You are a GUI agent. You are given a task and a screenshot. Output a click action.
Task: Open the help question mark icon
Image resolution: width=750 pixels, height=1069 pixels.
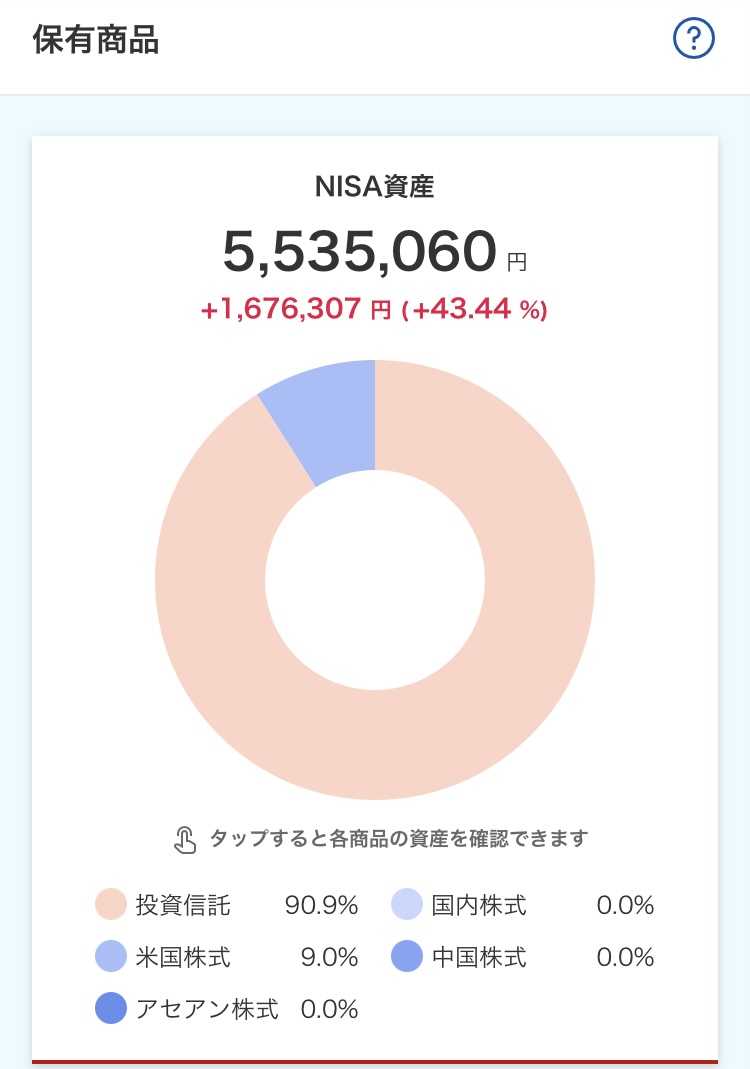[x=693, y=38]
